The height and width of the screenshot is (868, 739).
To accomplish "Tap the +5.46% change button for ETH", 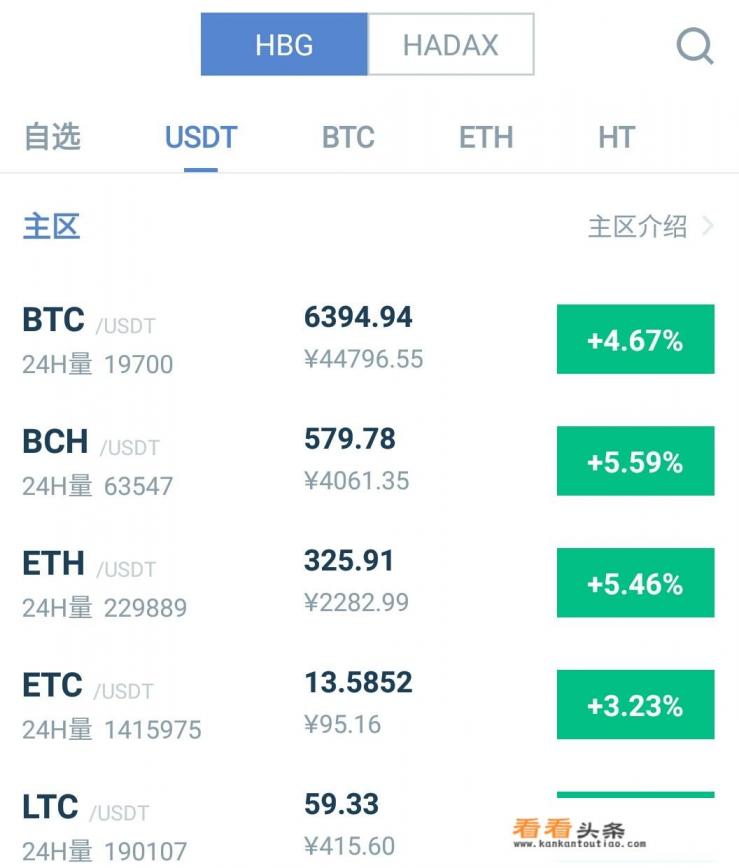I will pos(635,583).
